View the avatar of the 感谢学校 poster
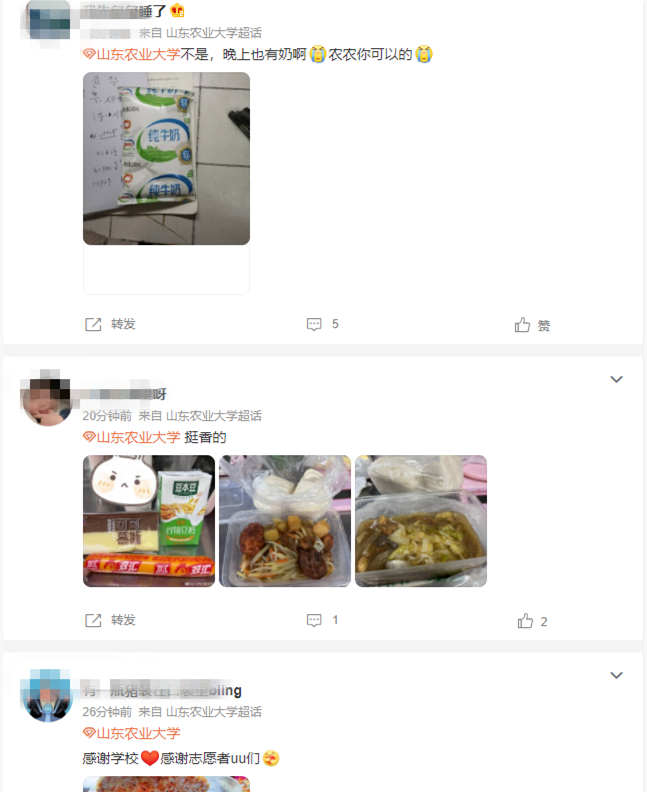 pos(46,697)
